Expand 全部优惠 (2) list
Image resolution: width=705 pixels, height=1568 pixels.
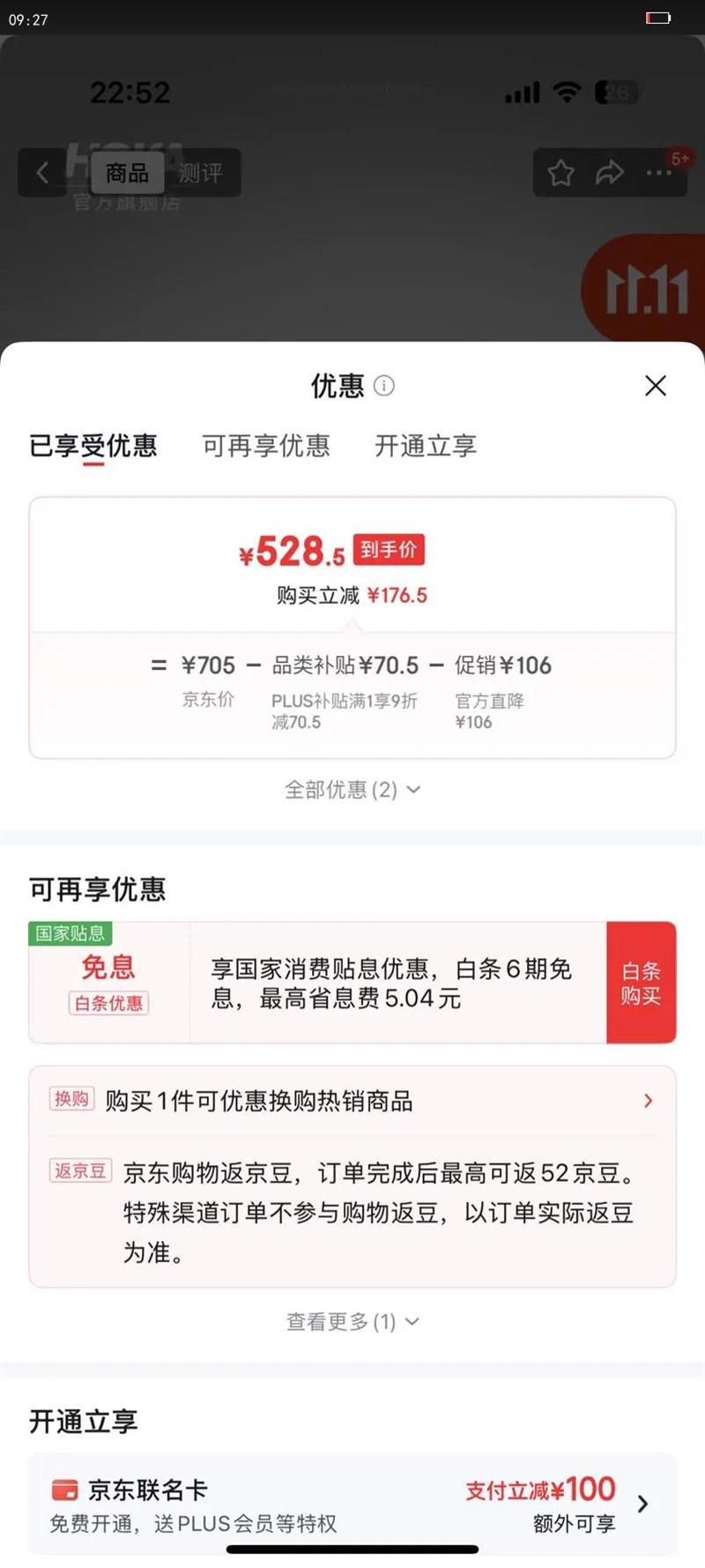(352, 790)
